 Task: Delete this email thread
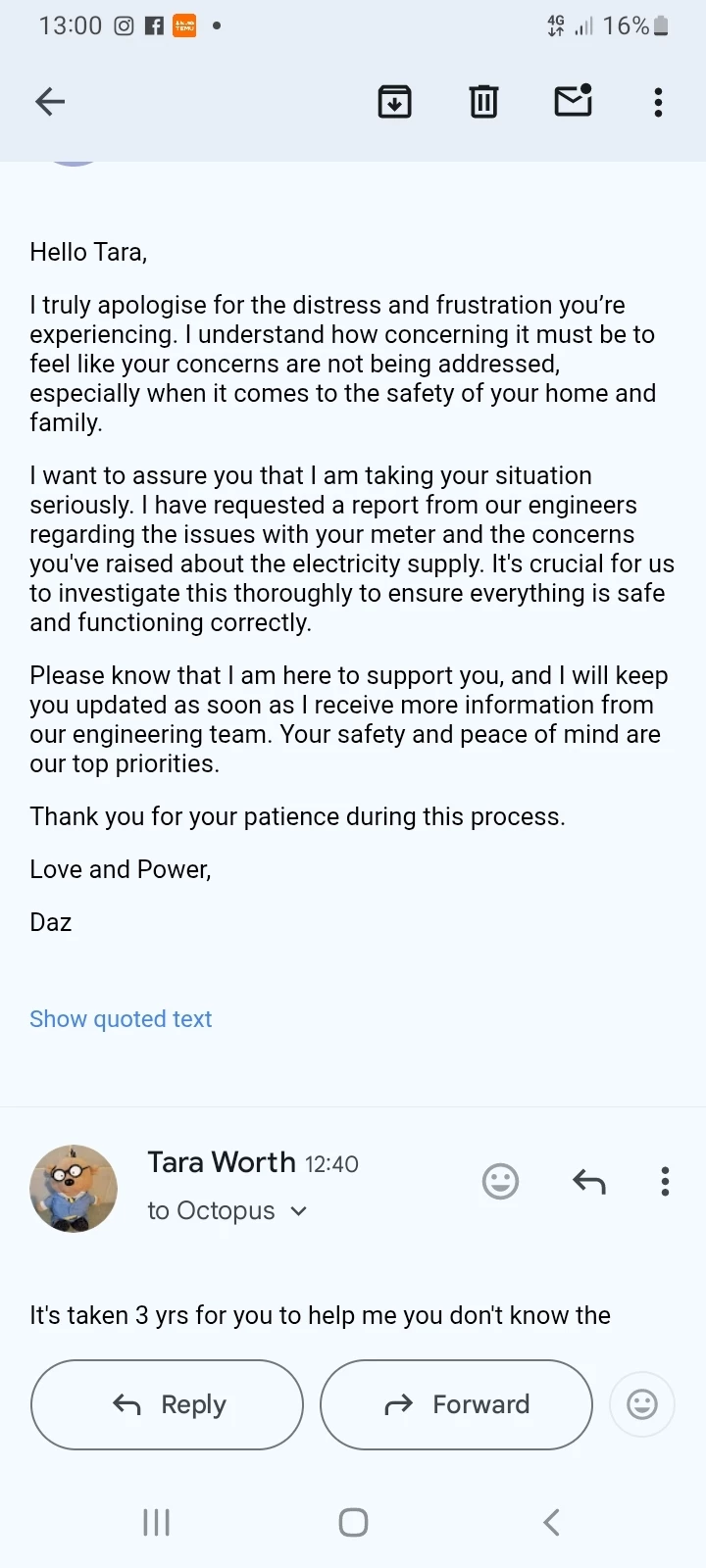tap(483, 101)
